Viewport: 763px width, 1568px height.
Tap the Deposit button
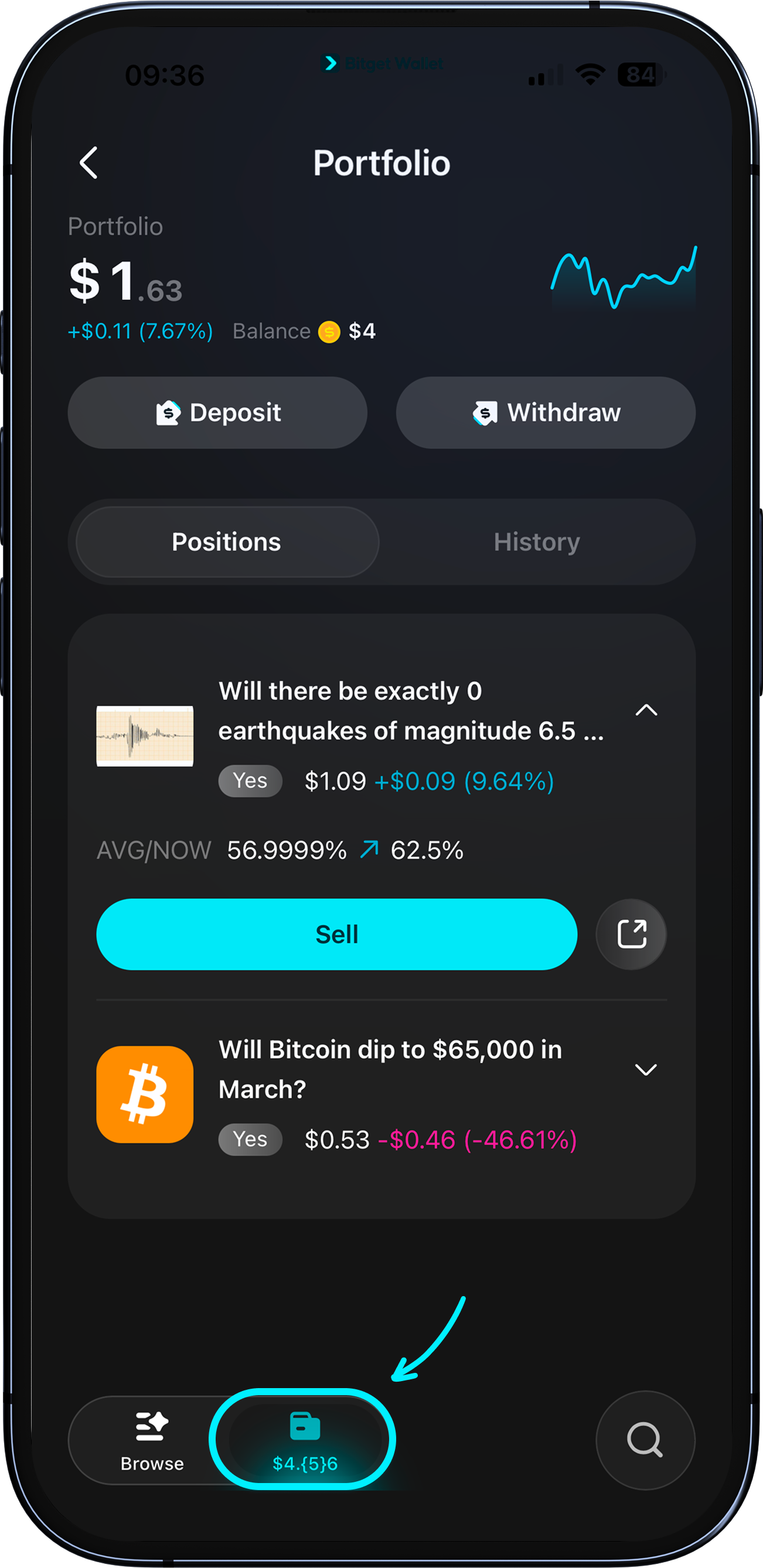click(217, 413)
